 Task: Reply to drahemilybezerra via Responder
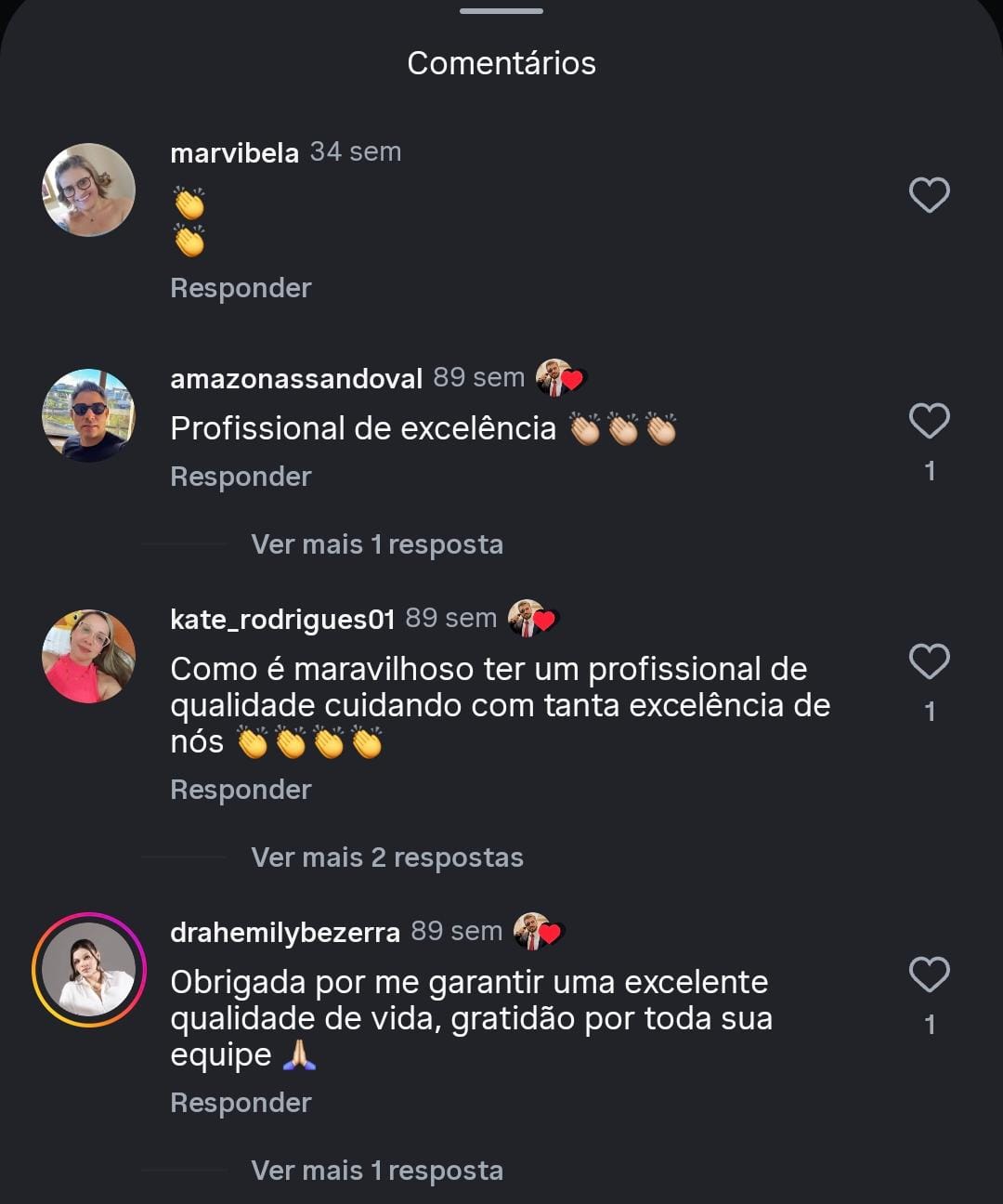point(240,1102)
